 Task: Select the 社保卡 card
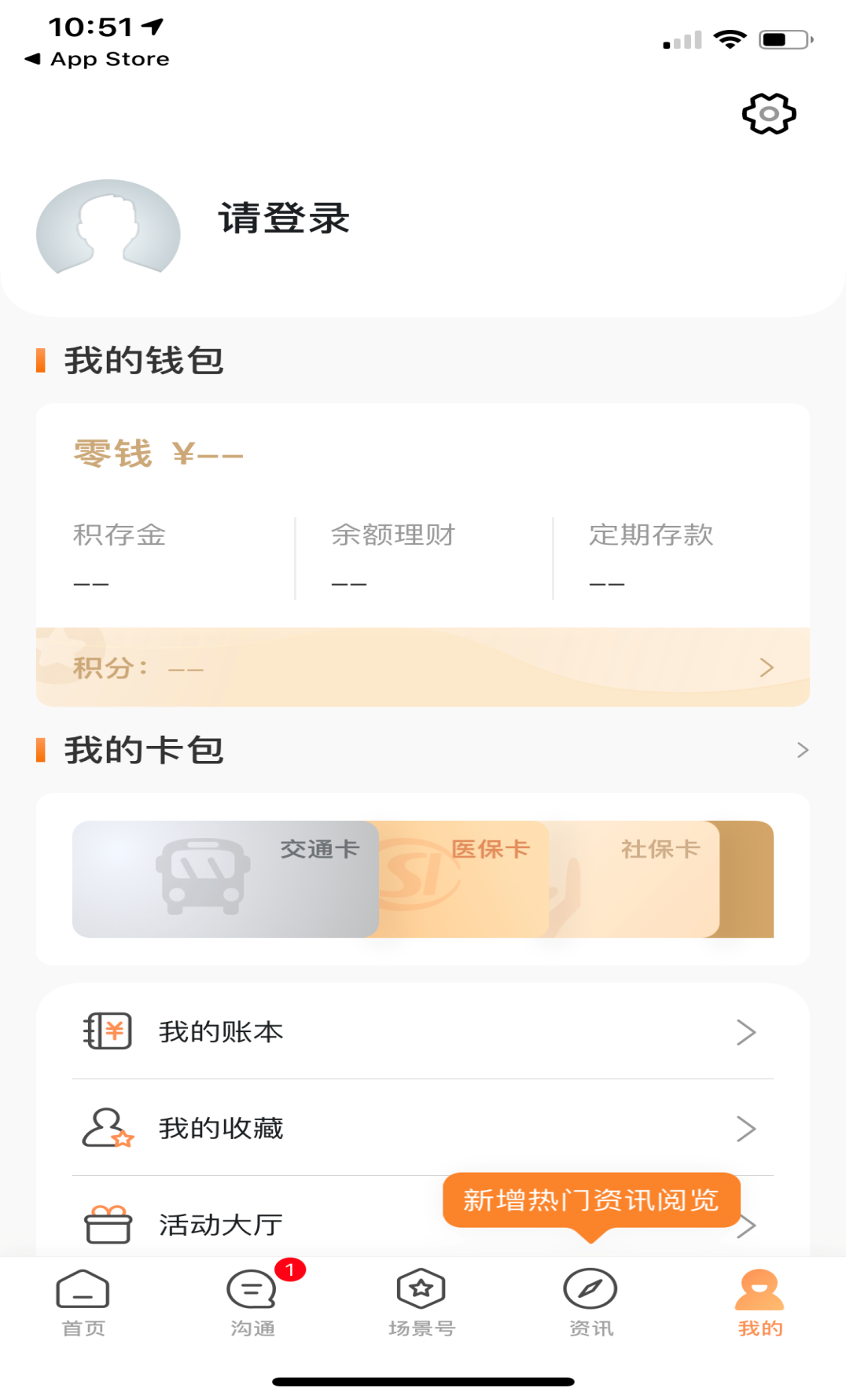tap(634, 879)
